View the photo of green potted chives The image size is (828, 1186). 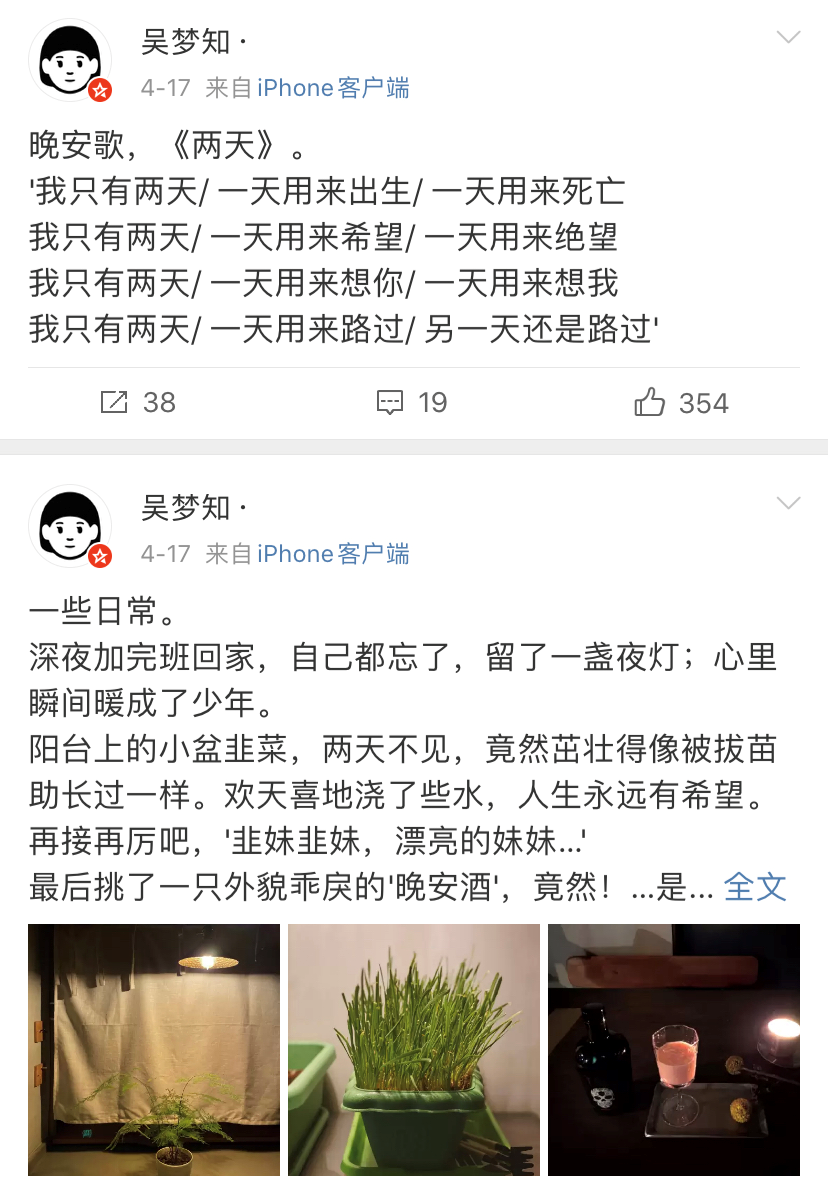(x=414, y=1049)
